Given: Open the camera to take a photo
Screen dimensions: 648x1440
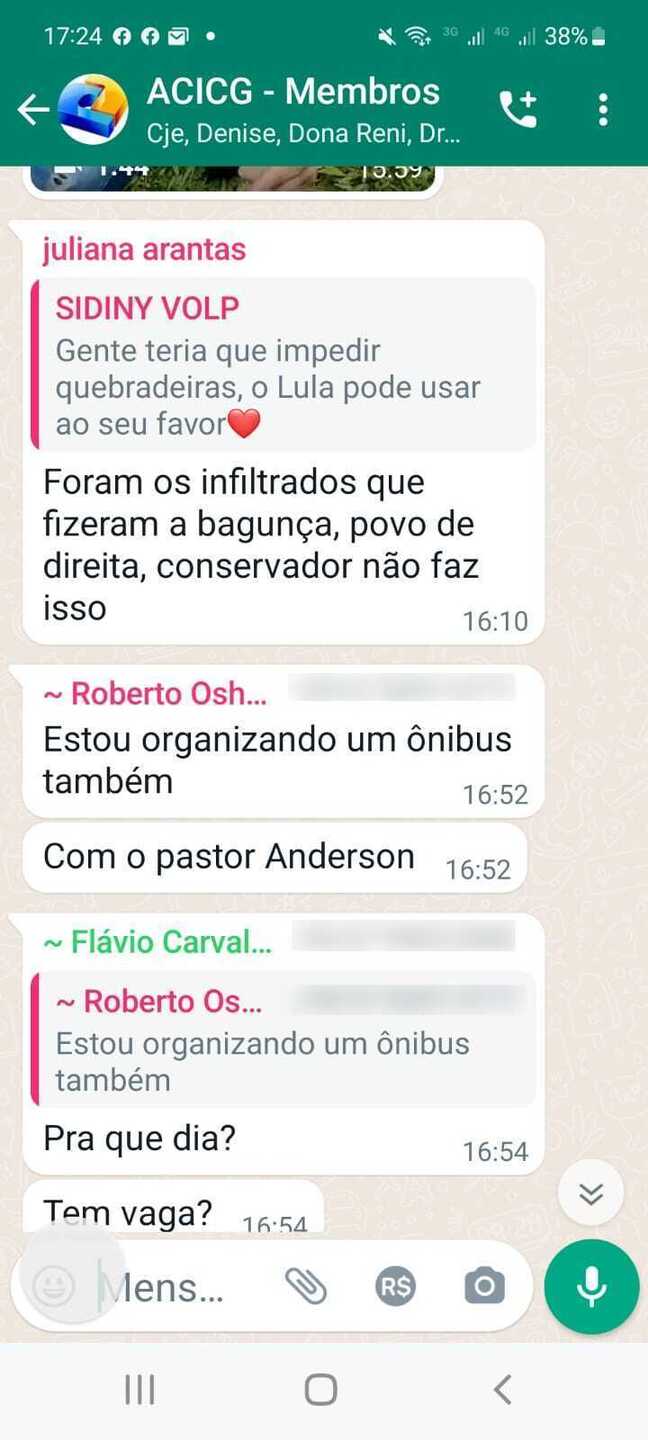Looking at the screenshot, I should point(485,1287).
